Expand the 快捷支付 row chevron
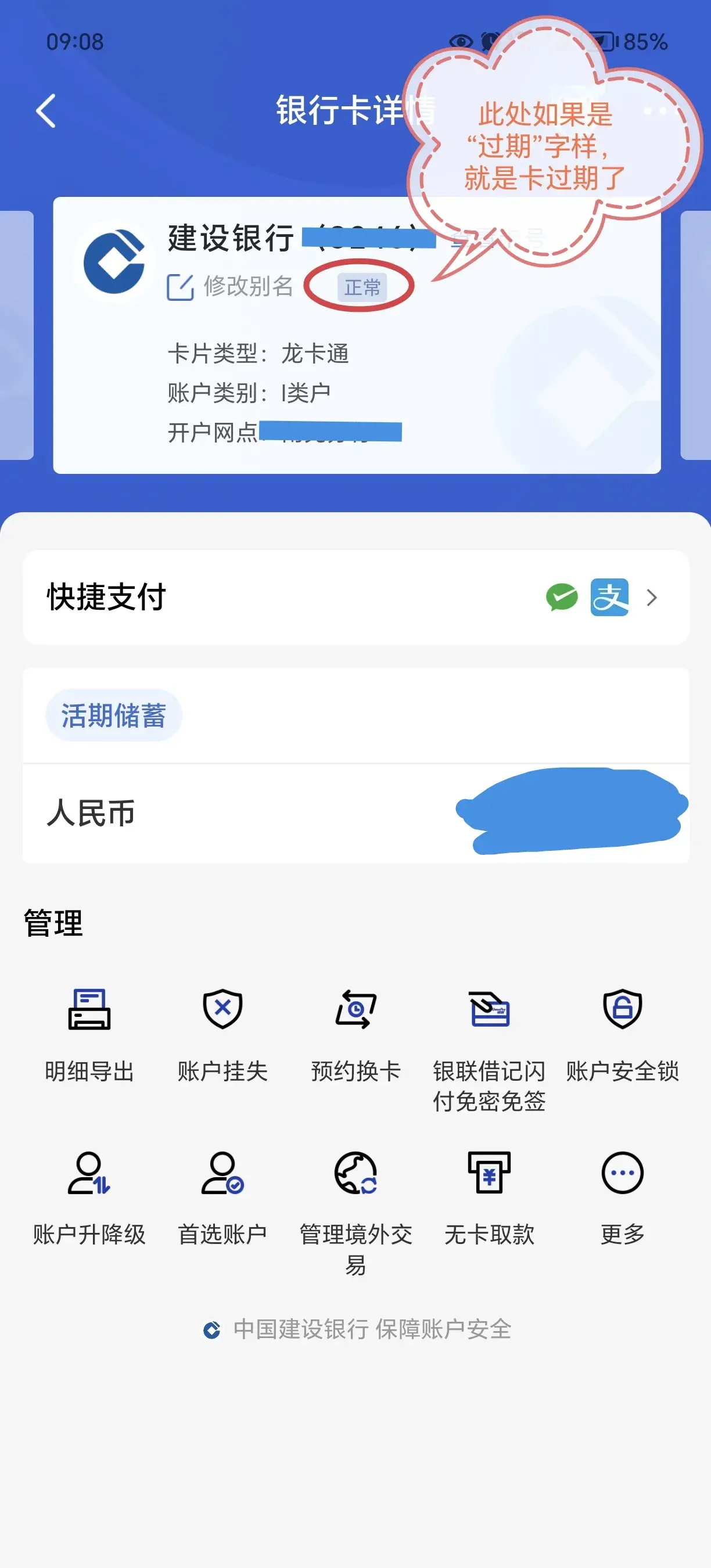This screenshot has width=711, height=1568. (x=652, y=598)
